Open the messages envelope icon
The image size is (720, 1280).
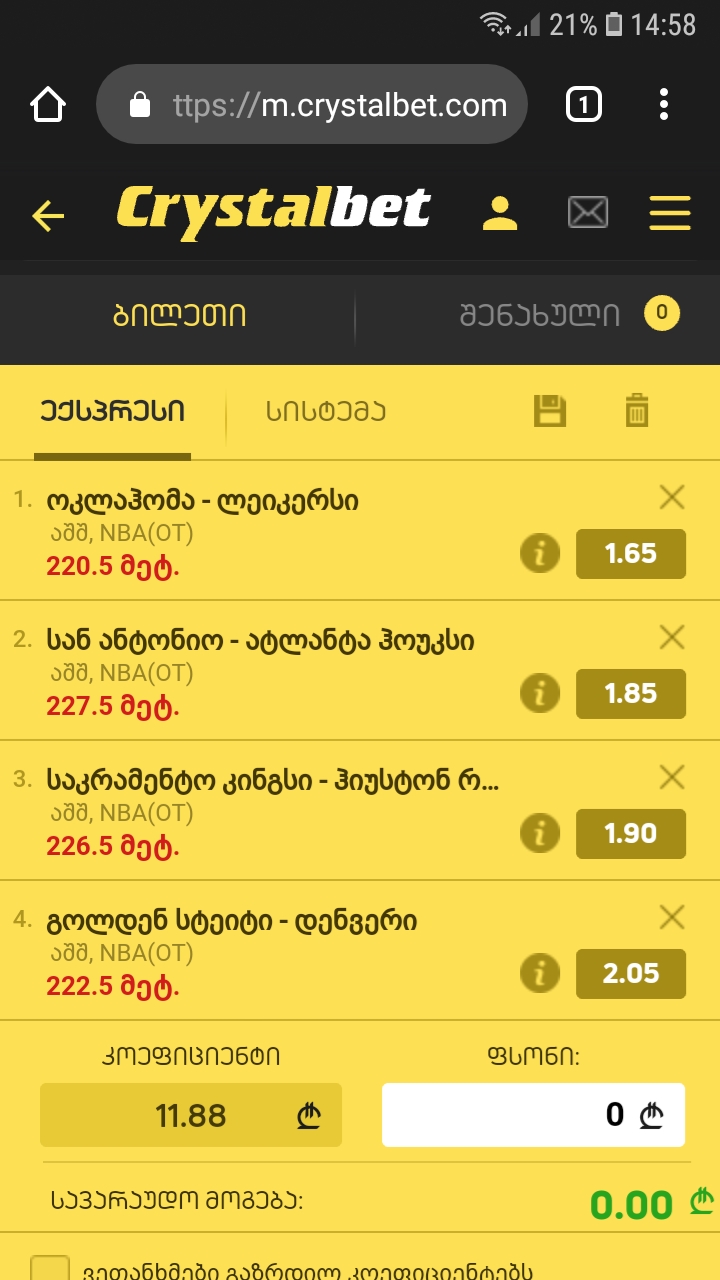tap(588, 212)
